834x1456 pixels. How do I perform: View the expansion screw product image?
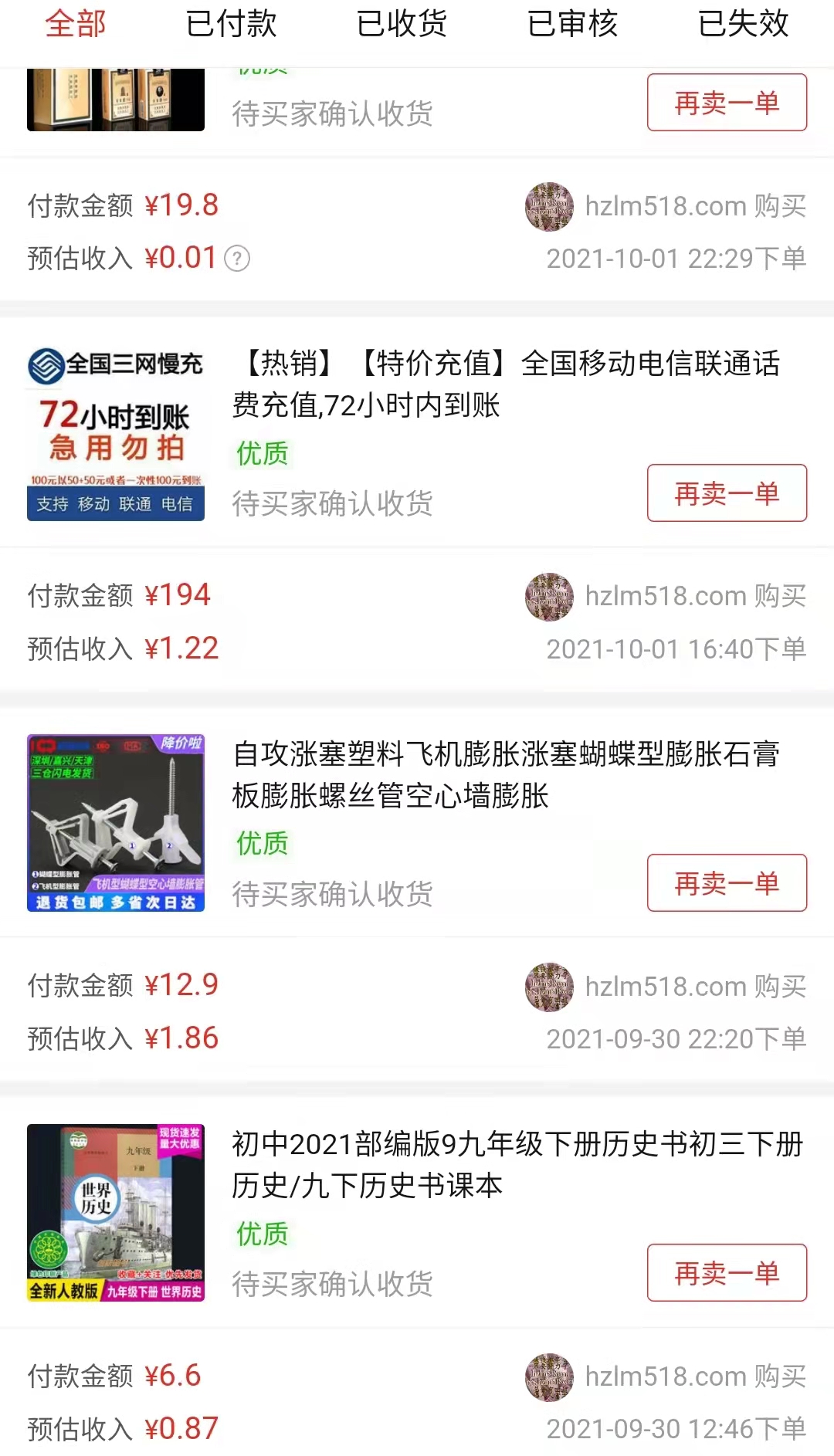[x=116, y=823]
